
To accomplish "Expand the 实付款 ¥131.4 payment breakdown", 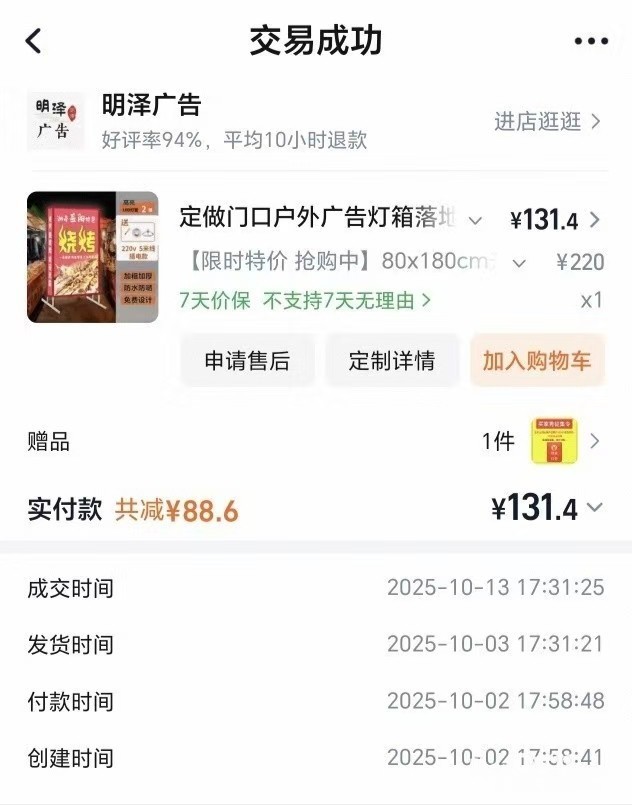I will tap(595, 508).
